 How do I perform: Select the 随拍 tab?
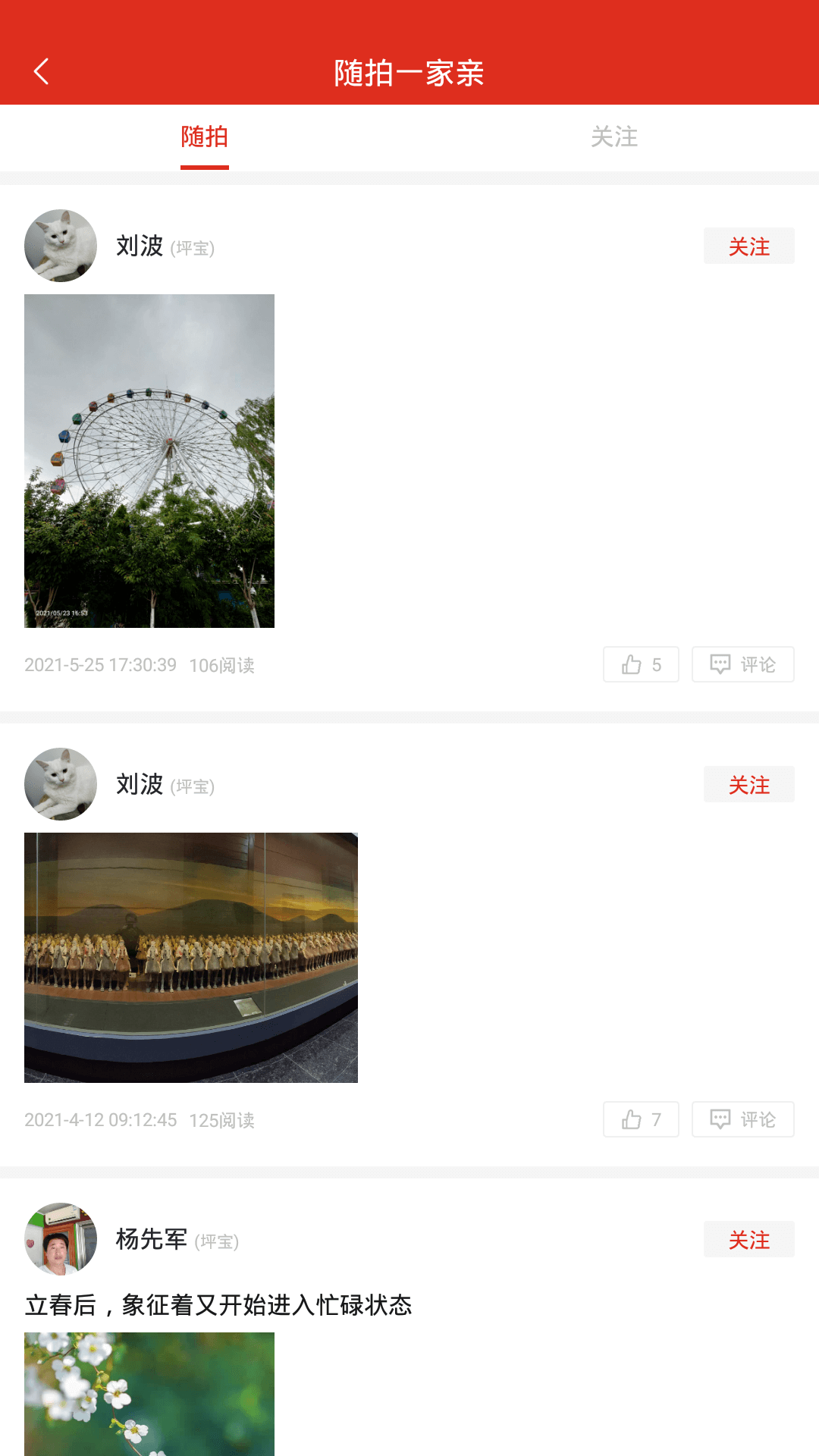[x=204, y=137]
